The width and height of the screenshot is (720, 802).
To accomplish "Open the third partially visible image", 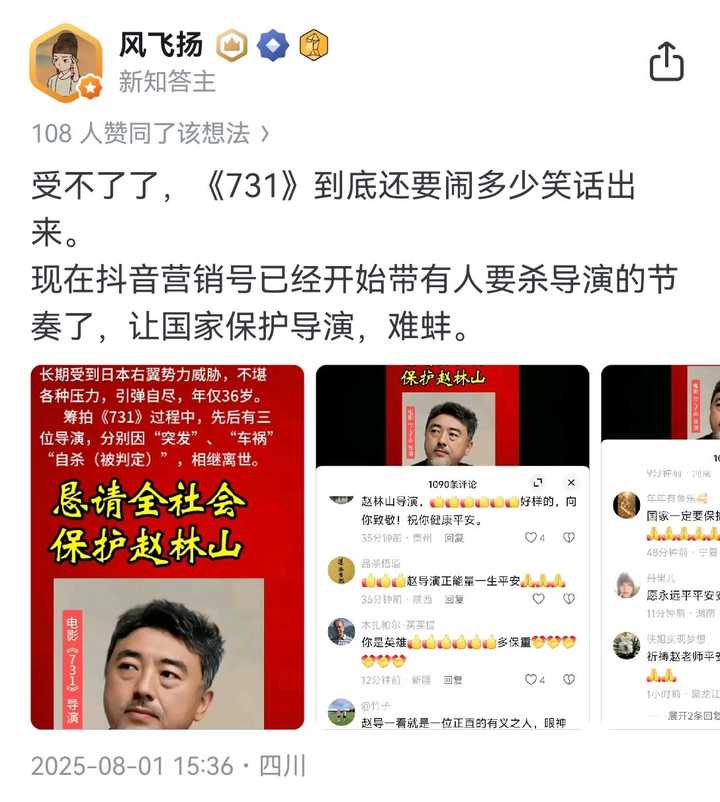I will 661,546.
